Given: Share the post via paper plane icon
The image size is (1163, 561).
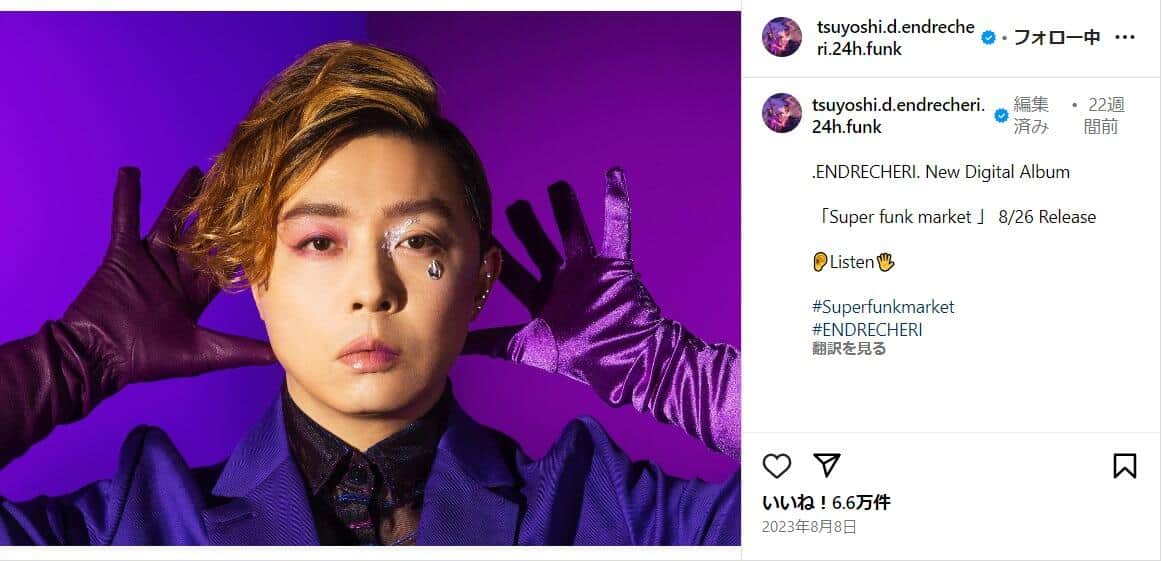Looking at the screenshot, I should pos(826,466).
